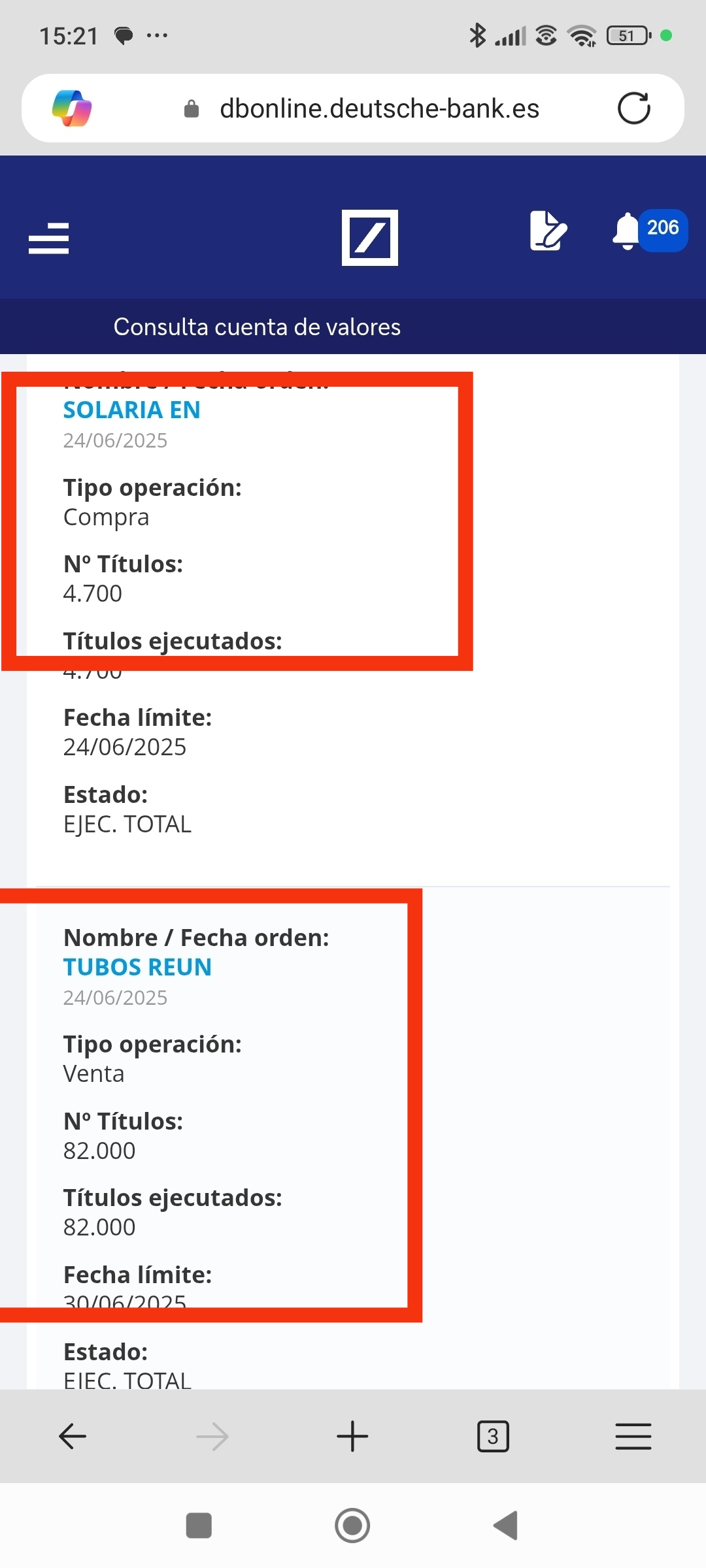Go back in the browser toolbar
This screenshot has height=1568, width=706.
click(x=73, y=1437)
